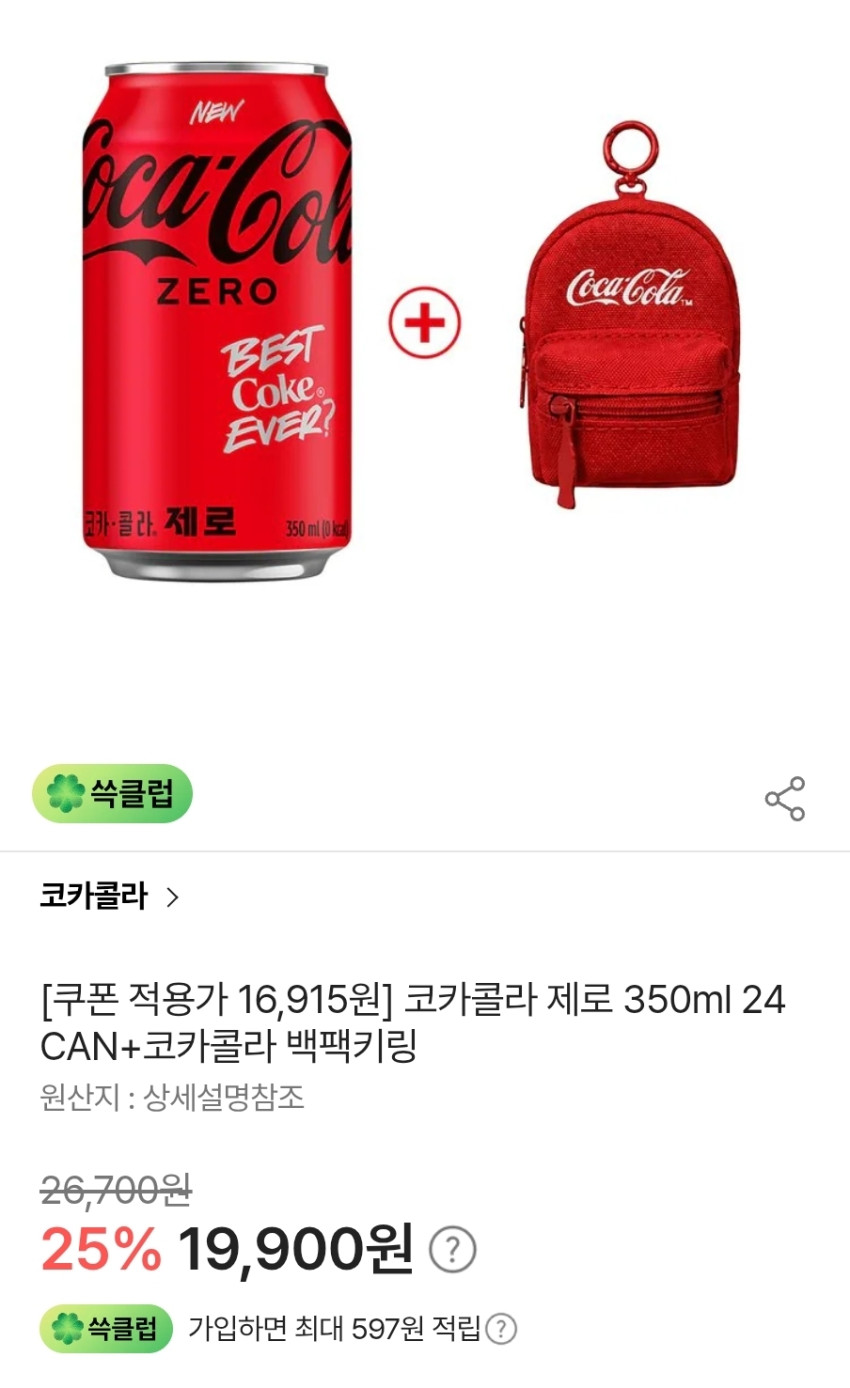Image resolution: width=850 pixels, height=1388 pixels.
Task: Open the 코카콜라 brand page
Action: tap(110, 896)
